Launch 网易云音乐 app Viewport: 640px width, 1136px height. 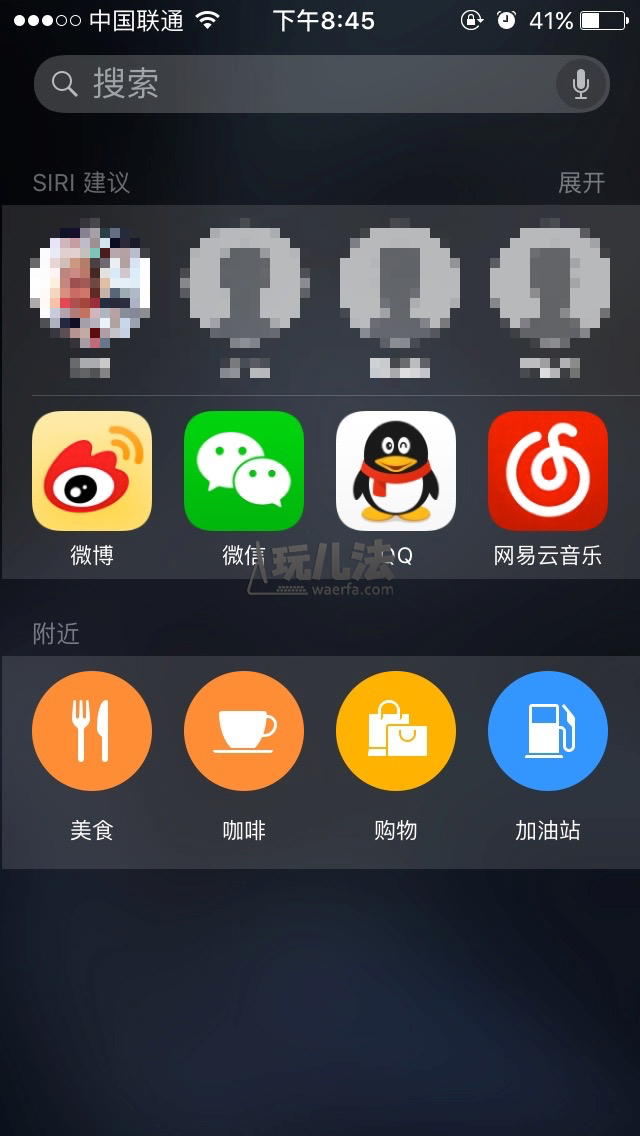(x=548, y=471)
